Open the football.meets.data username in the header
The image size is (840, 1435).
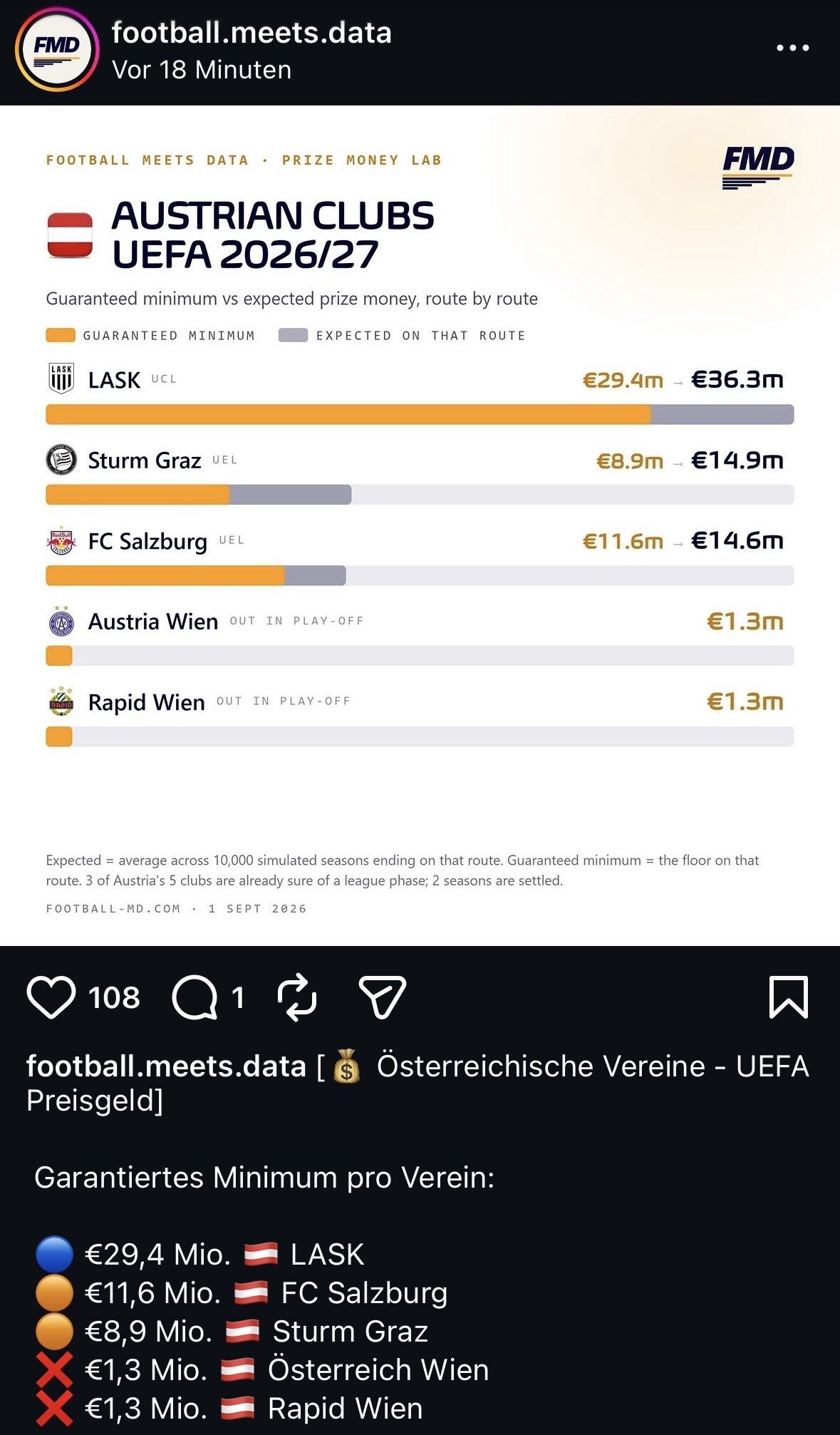252,33
